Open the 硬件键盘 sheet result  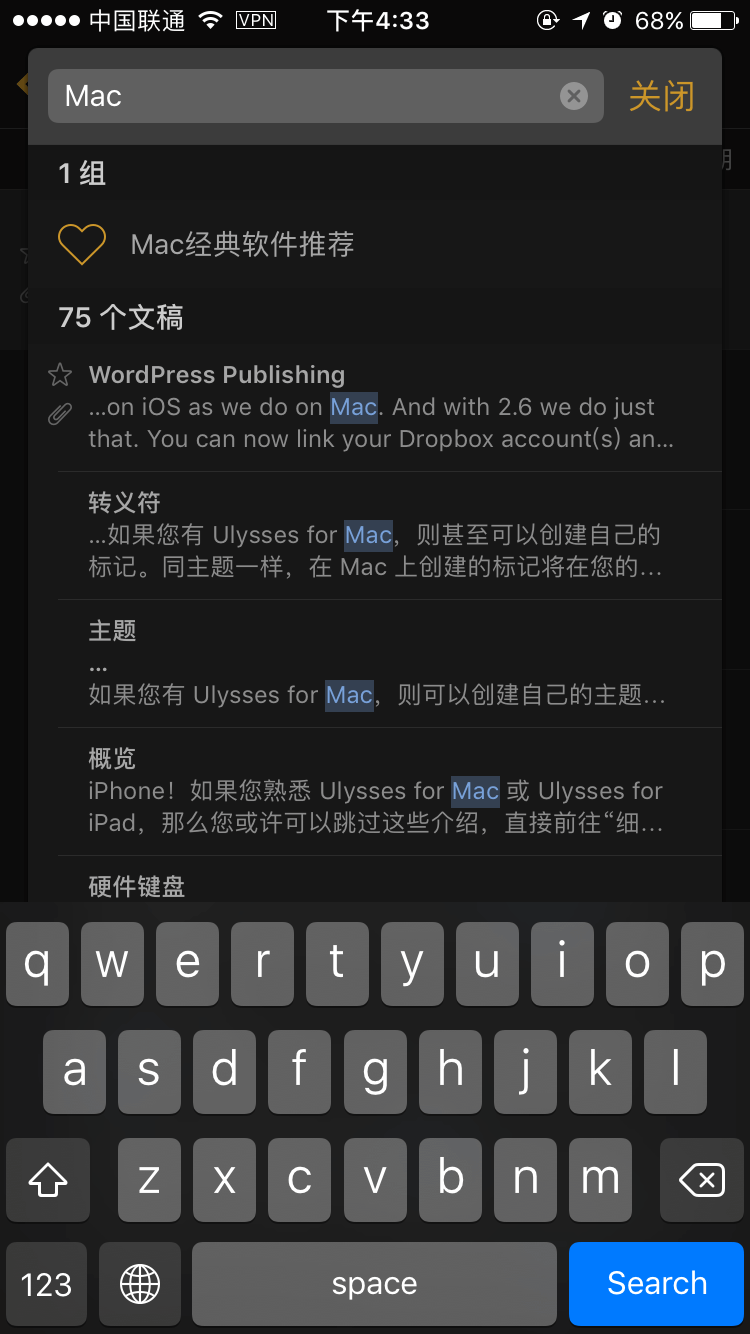(380, 885)
